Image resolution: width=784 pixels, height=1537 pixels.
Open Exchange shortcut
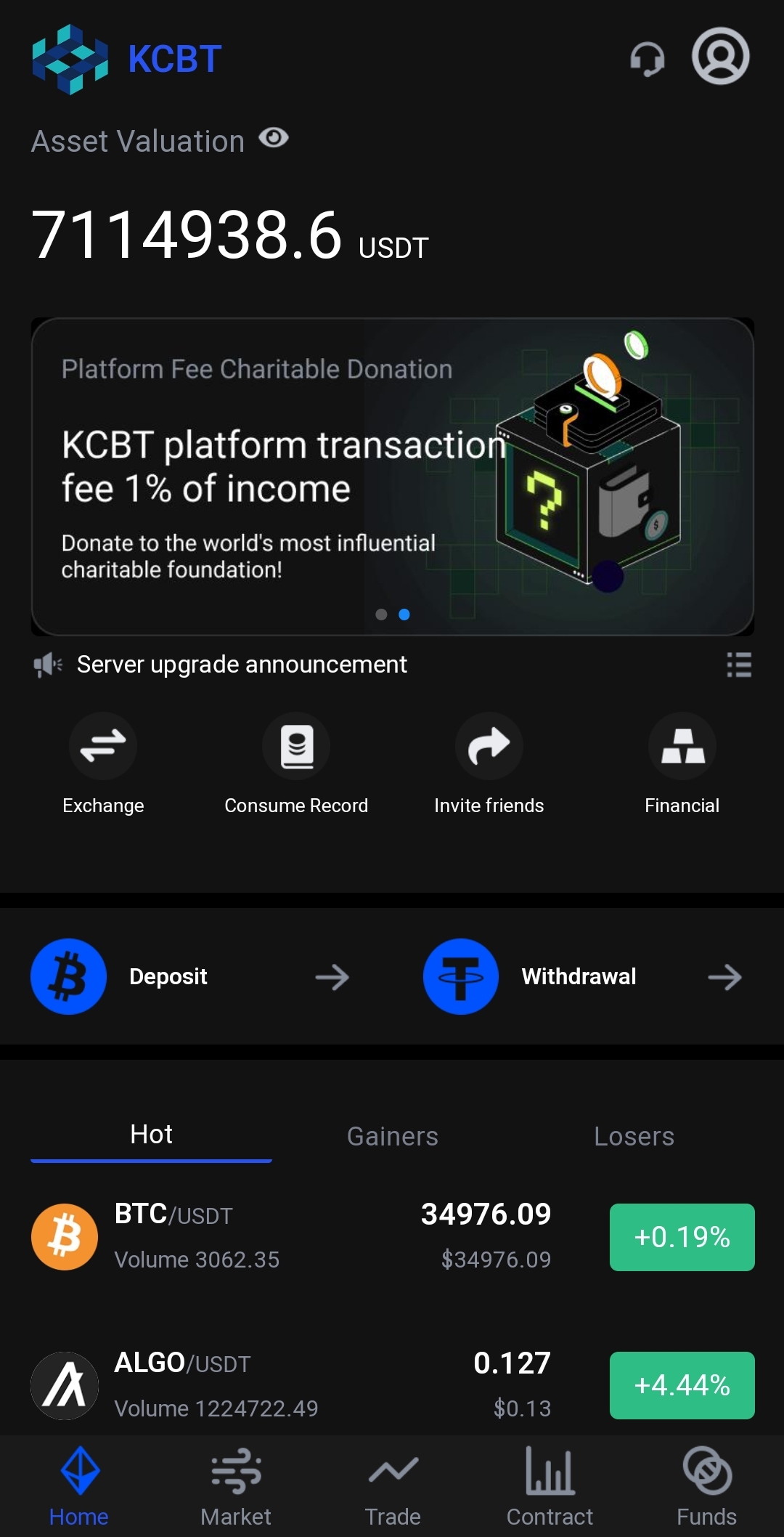[103, 764]
